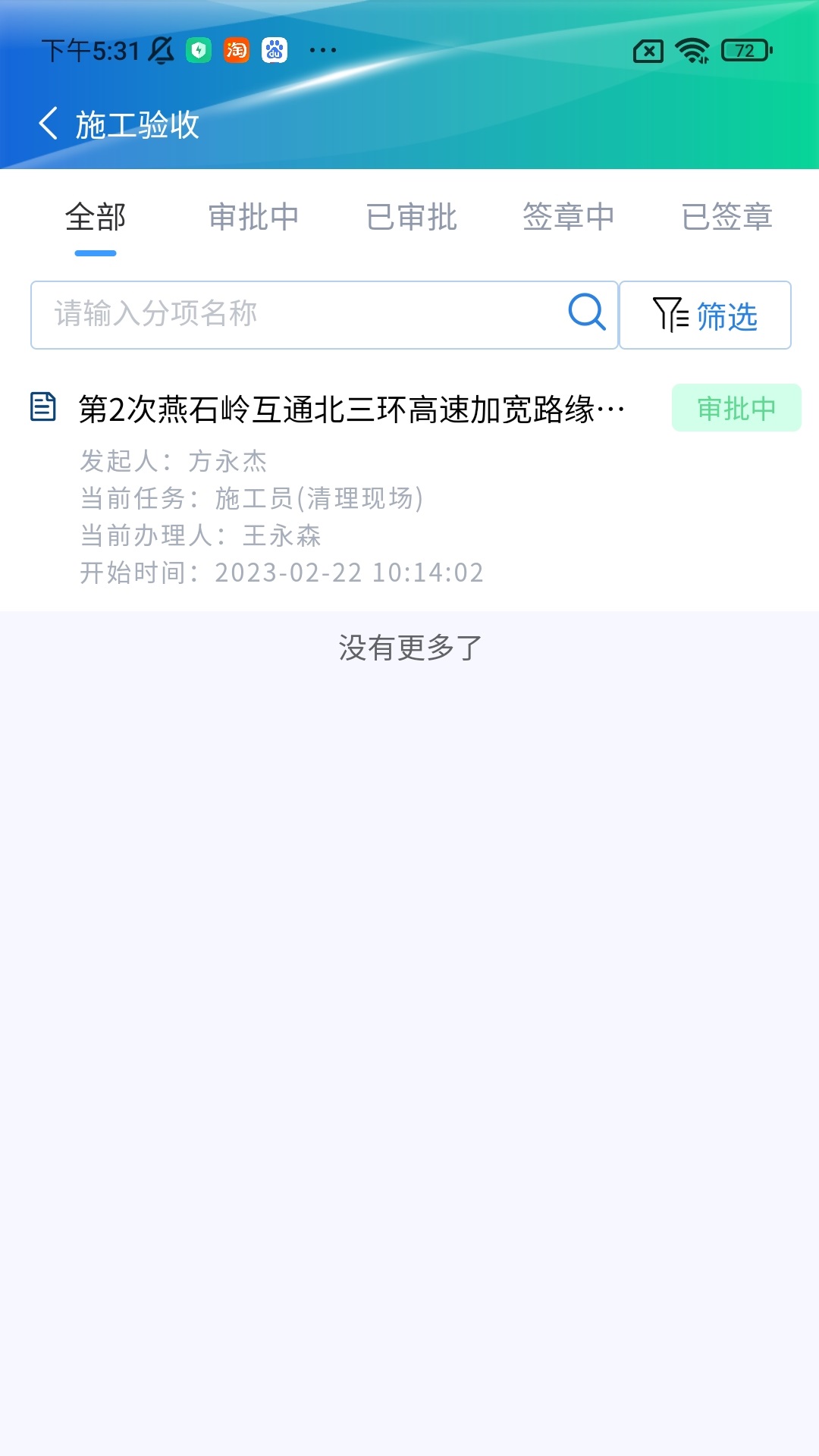This screenshot has width=819, height=1456.
Task: Tap the ellipsis icon in the status bar
Action: [322, 50]
